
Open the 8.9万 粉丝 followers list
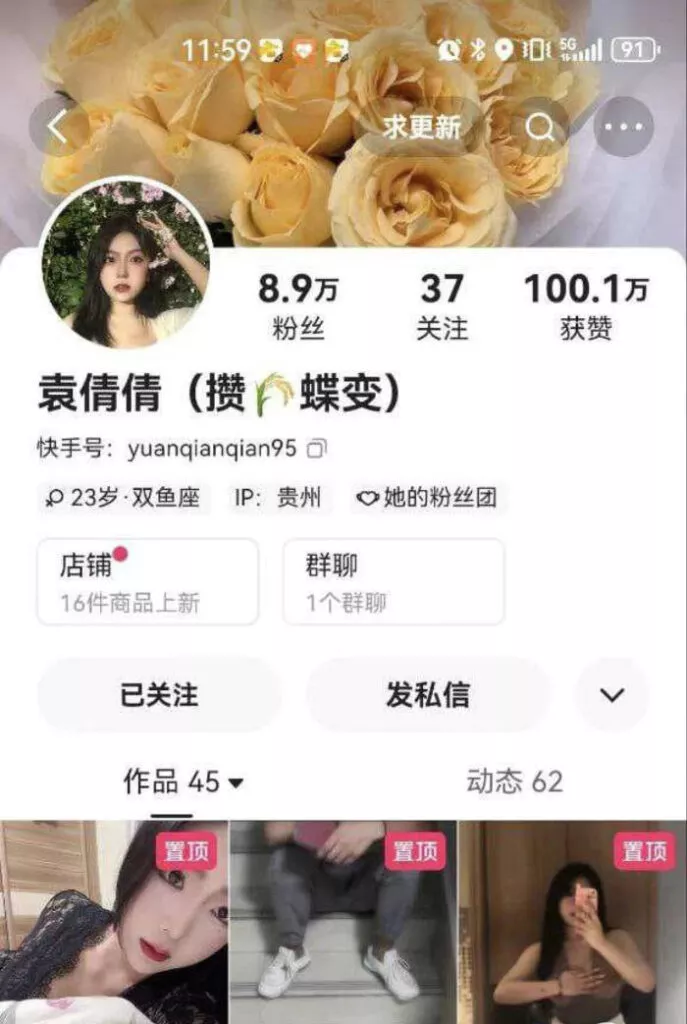click(298, 306)
